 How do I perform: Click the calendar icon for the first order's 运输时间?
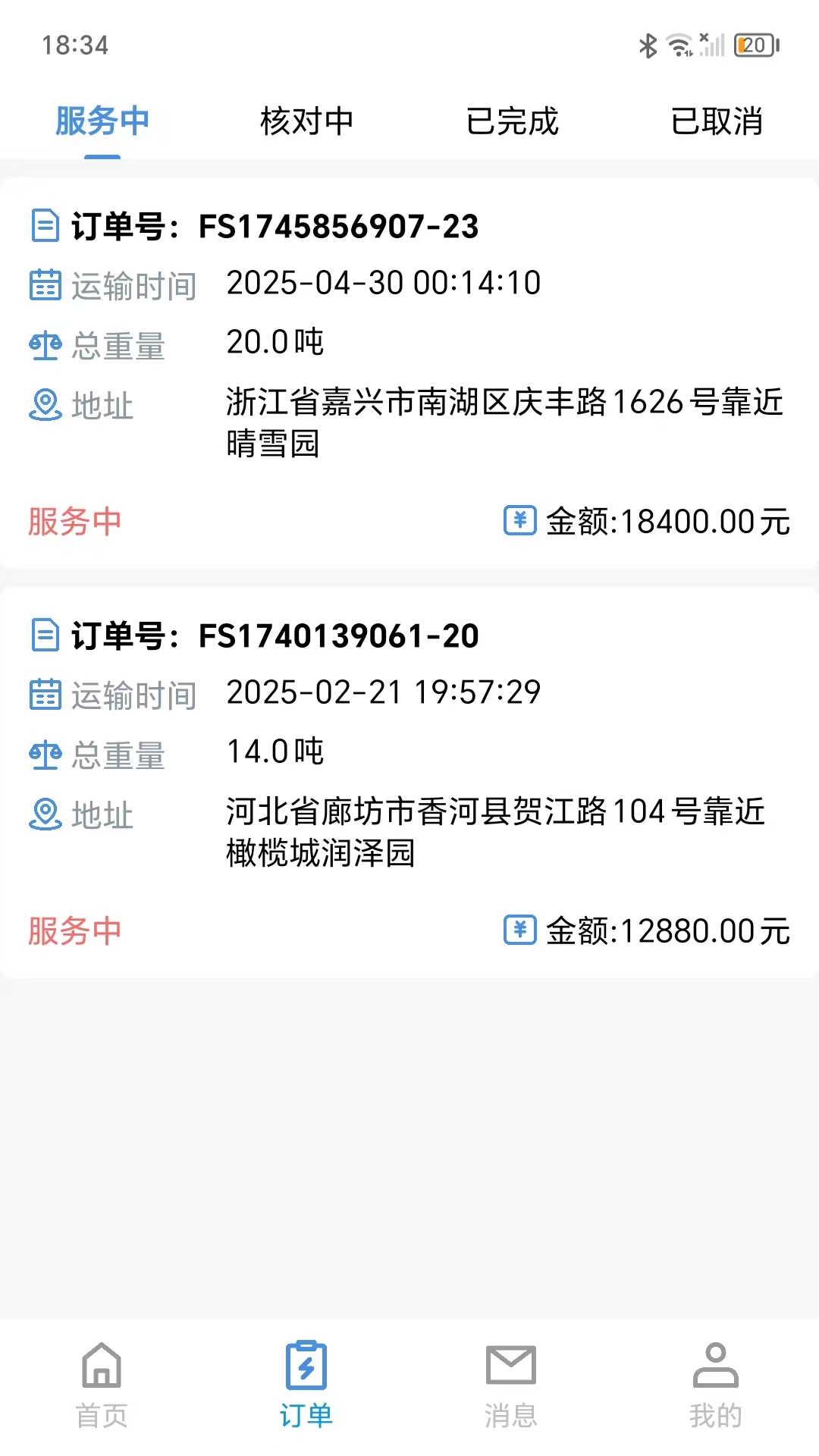tap(45, 285)
